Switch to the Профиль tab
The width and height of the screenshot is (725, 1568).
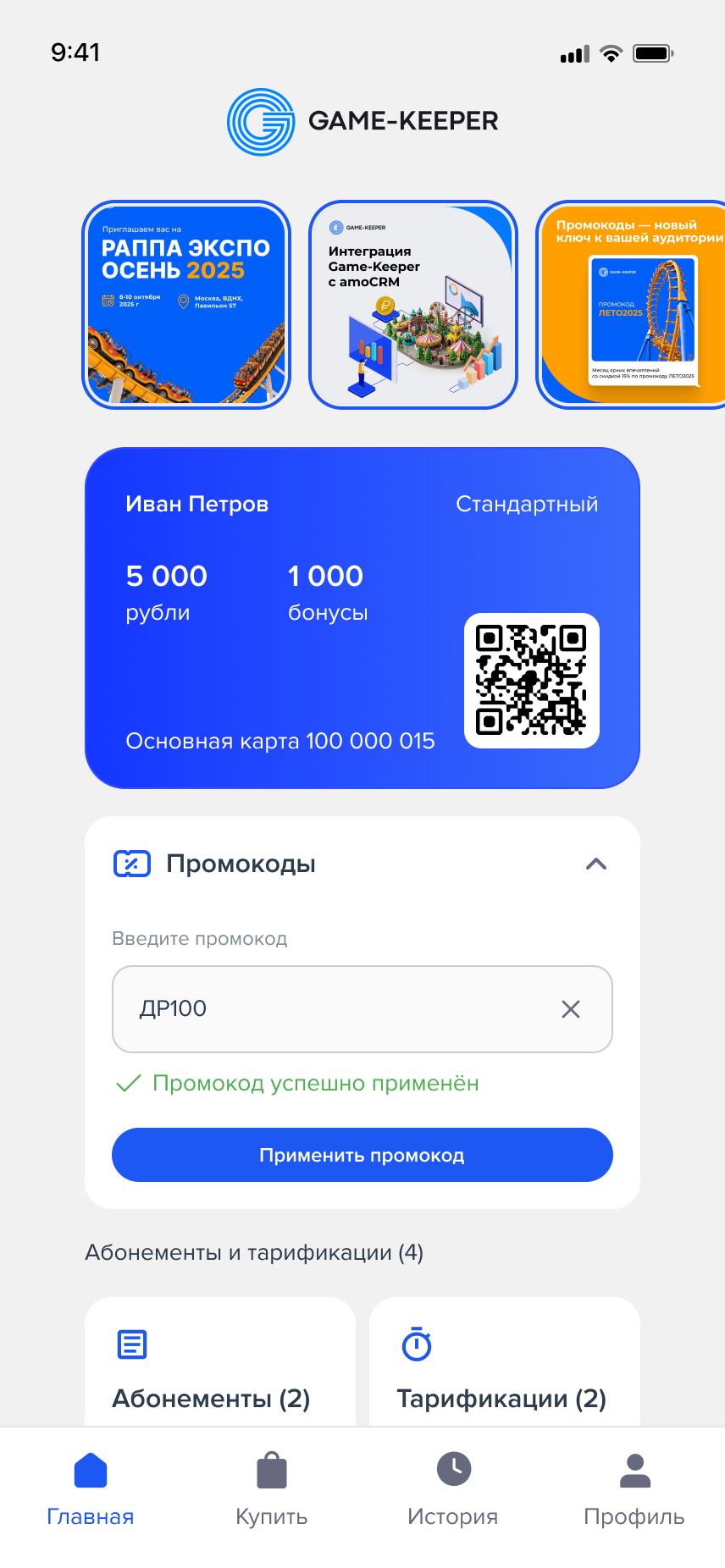click(x=634, y=1490)
